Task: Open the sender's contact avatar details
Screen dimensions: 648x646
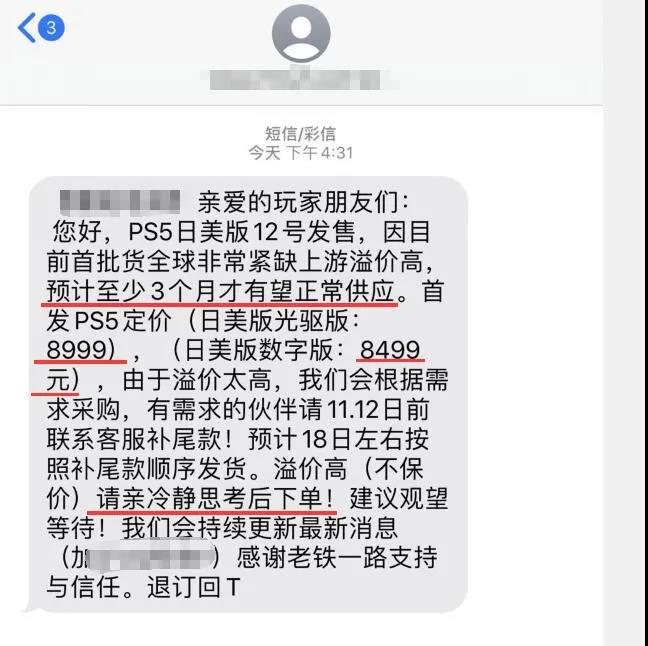Action: click(302, 33)
